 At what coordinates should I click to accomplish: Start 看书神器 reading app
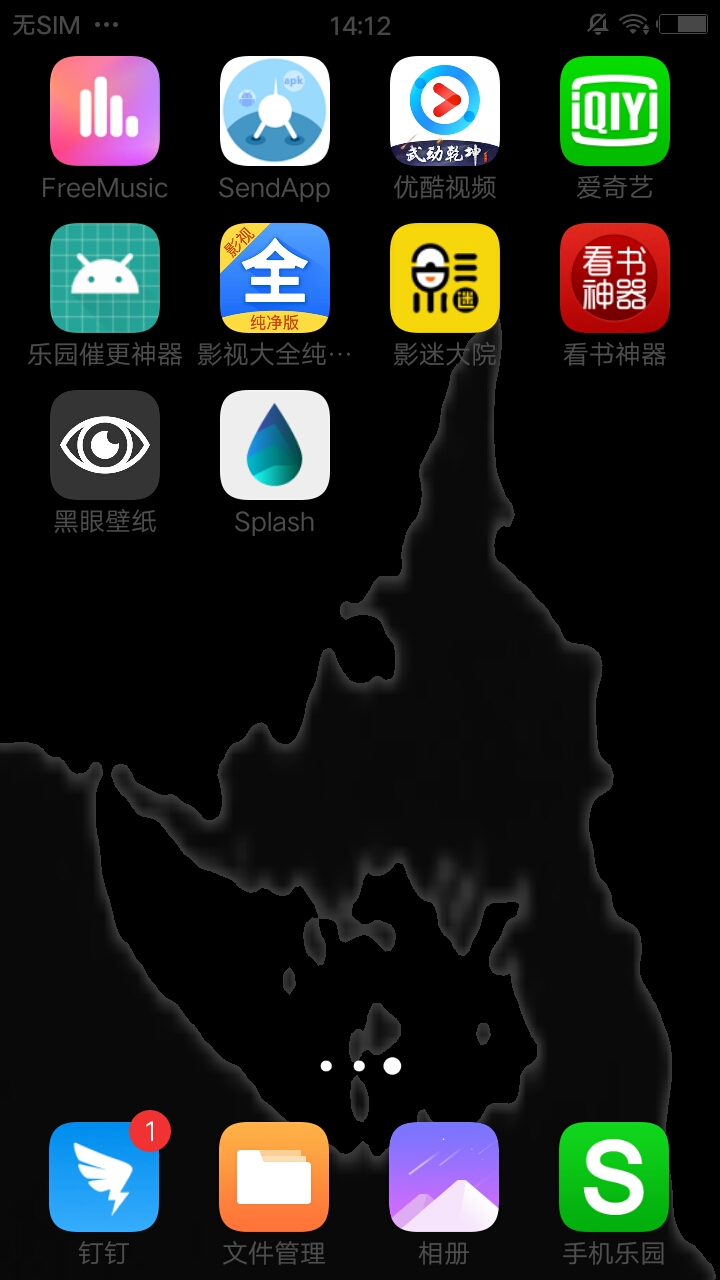[613, 278]
